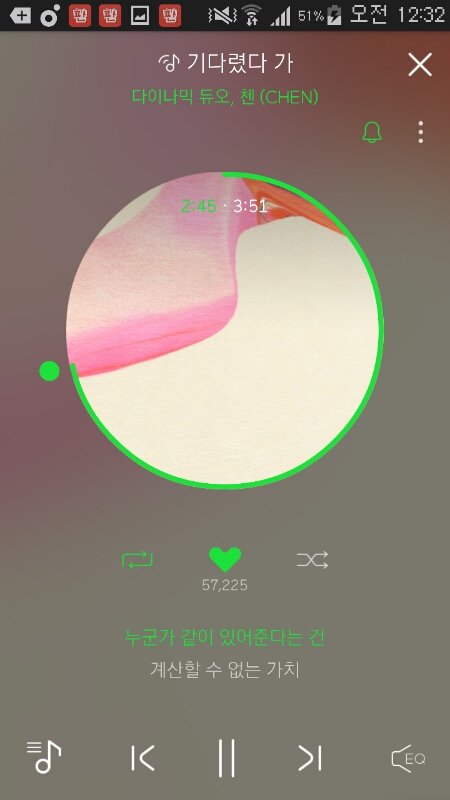
Task: Close the music player screen
Action: (x=420, y=64)
